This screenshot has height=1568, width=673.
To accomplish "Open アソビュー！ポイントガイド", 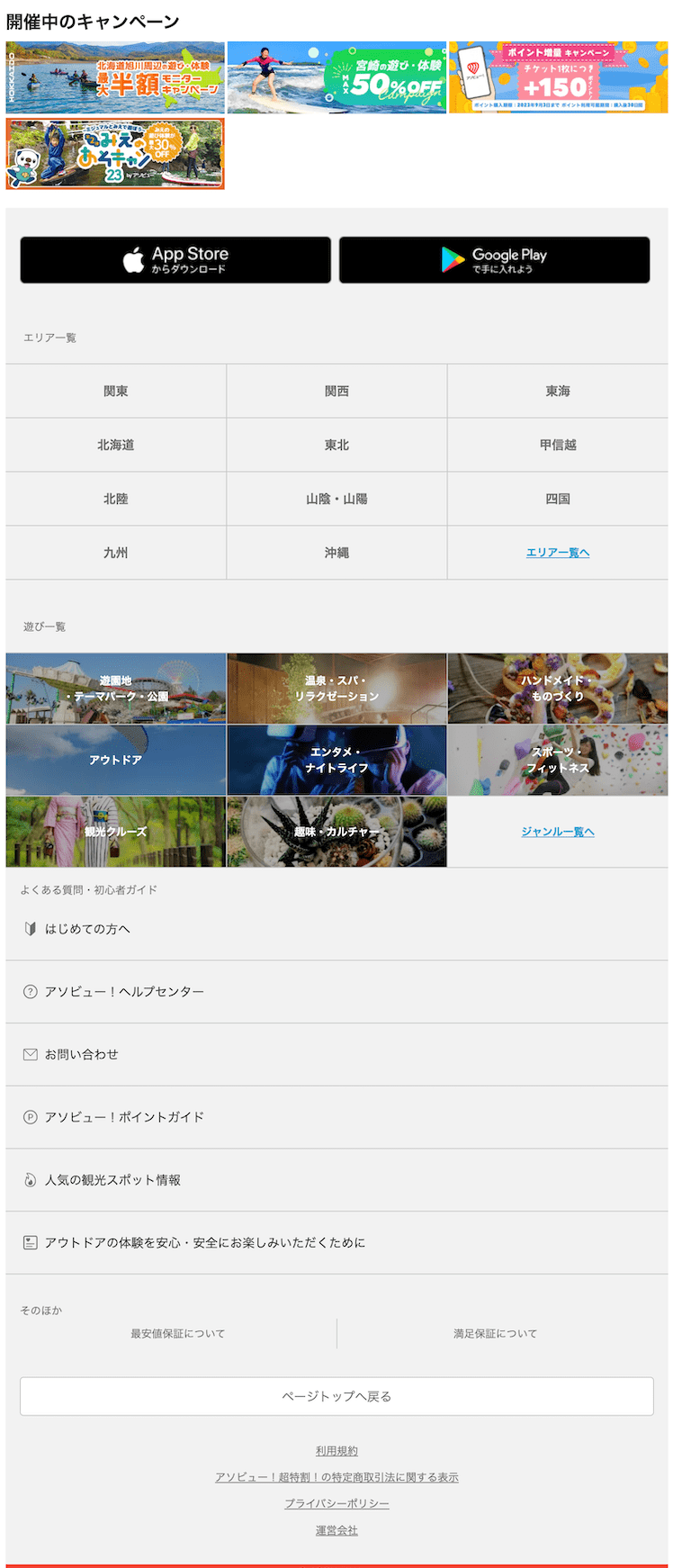I will tap(124, 1117).
